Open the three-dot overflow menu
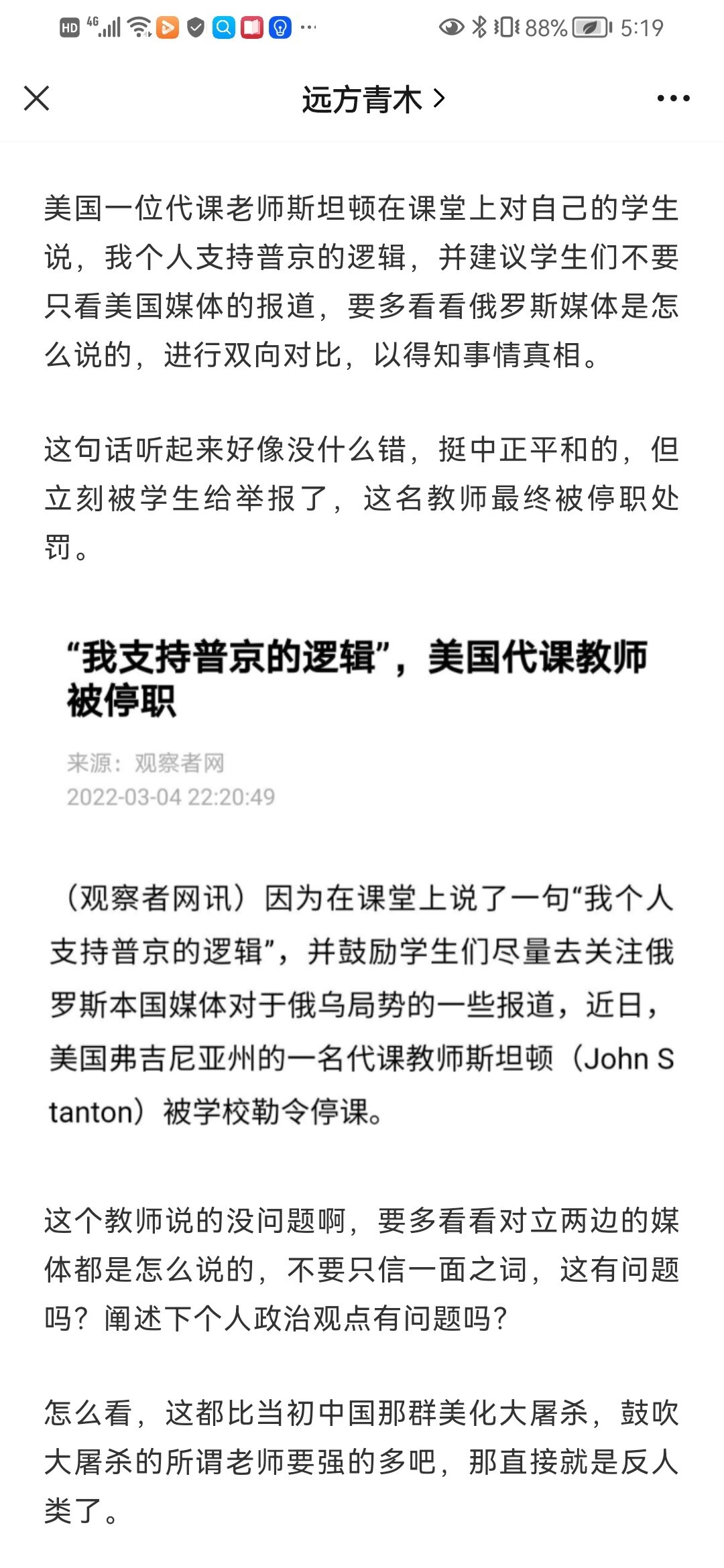Viewport: 724px width, 1568px height. 673,99
